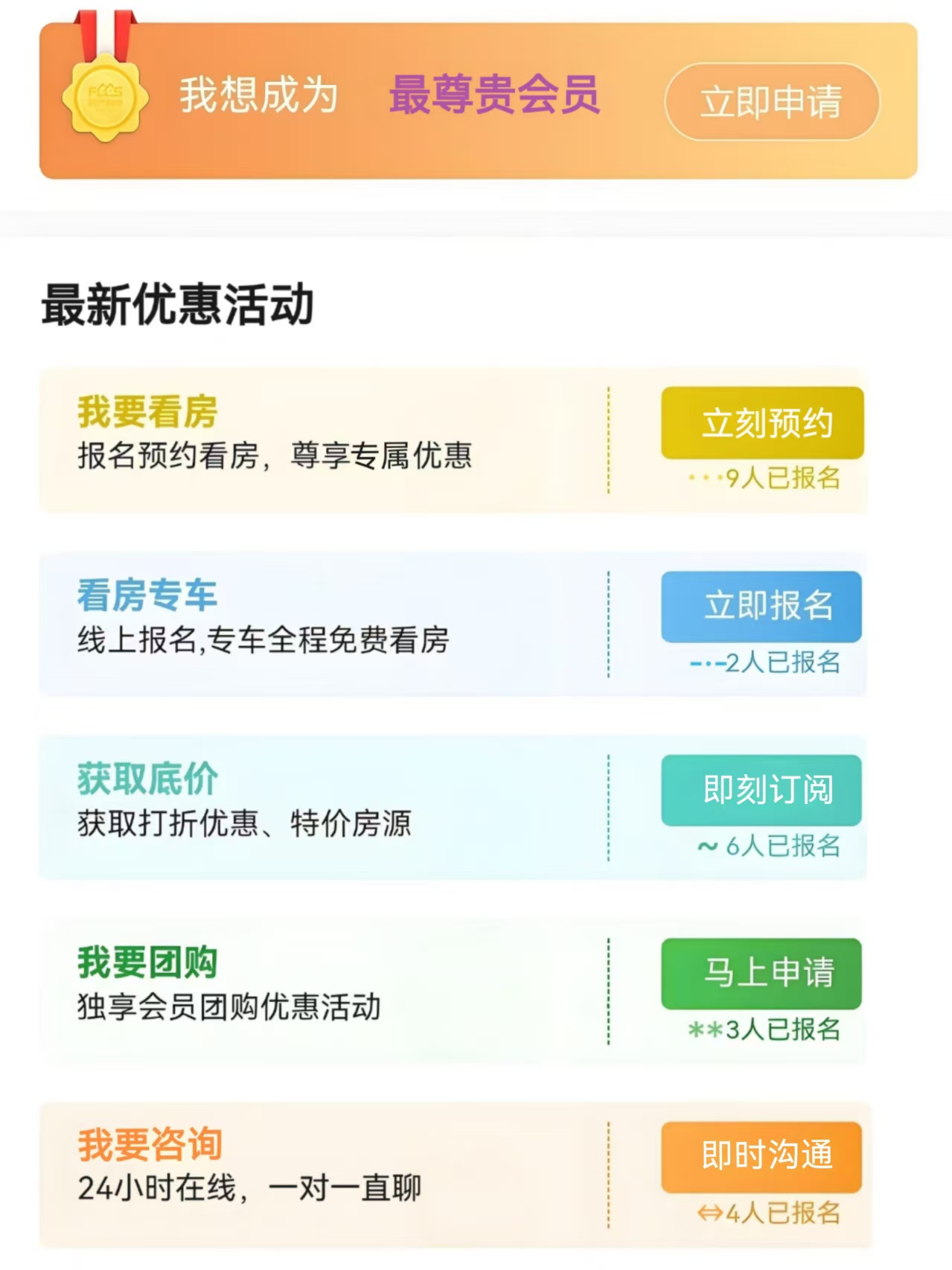
Task: Subscribe via the 即刻订阅 button
Action: point(761,790)
